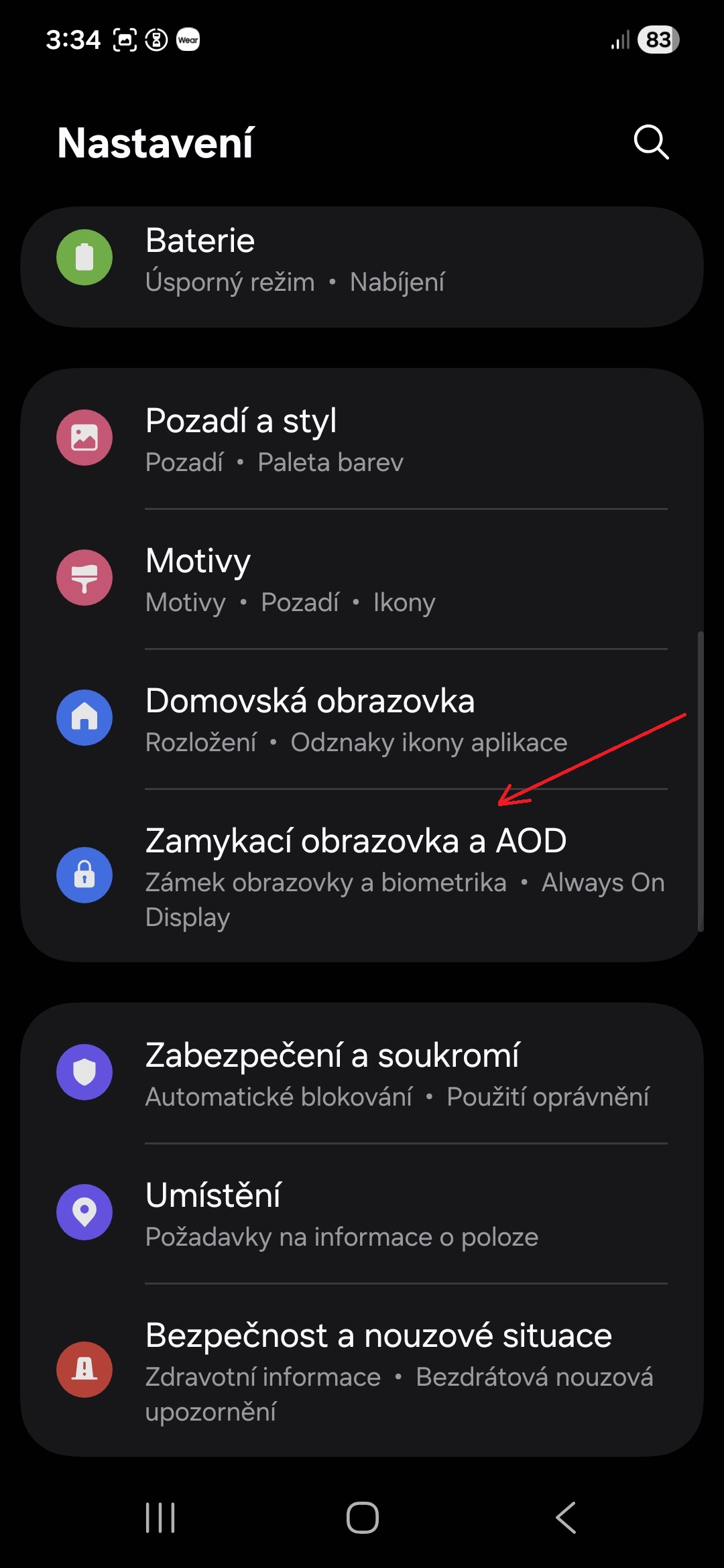Open Umístění settings

(x=362, y=1213)
